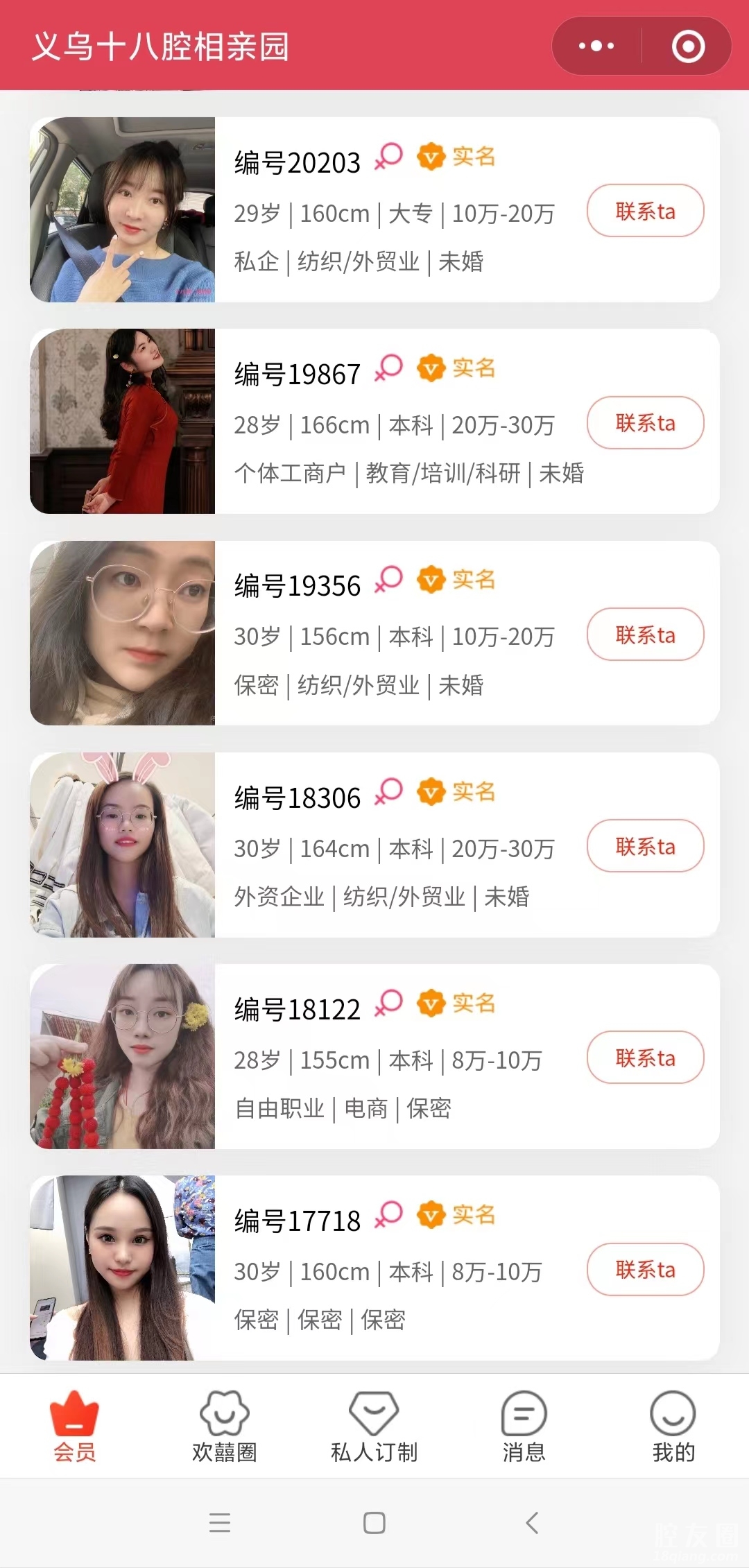Contact member 编号18306 via 联系ta

pyautogui.click(x=645, y=846)
